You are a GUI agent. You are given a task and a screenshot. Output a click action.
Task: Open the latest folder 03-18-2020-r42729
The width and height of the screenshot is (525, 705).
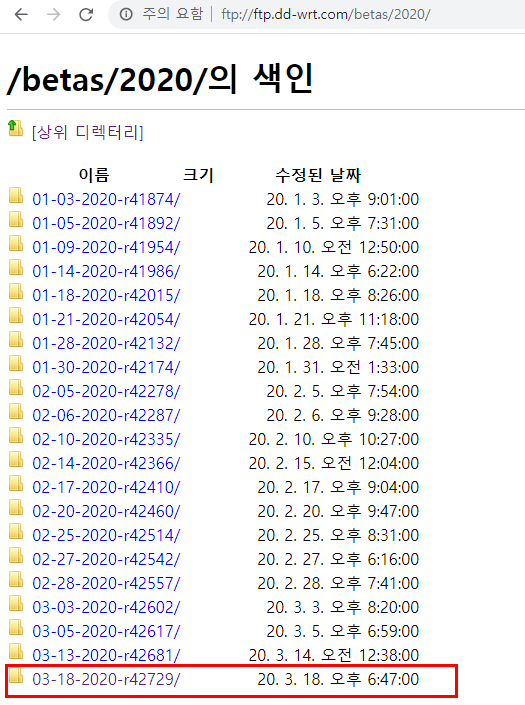[x=106, y=679]
